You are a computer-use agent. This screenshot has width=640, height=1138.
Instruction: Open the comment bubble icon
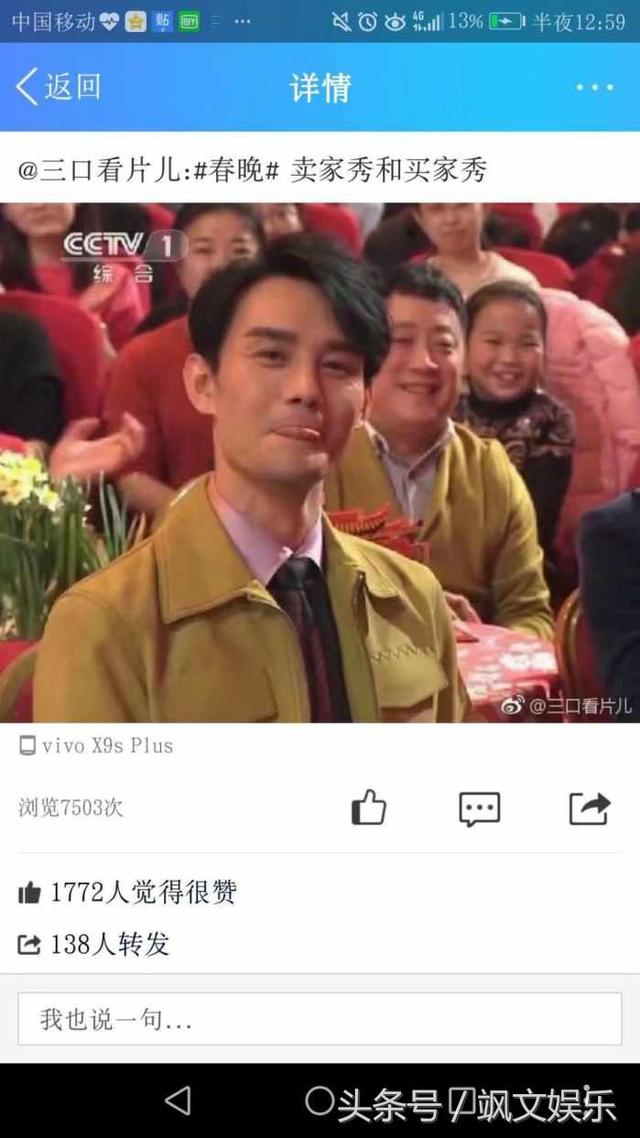pos(479,808)
